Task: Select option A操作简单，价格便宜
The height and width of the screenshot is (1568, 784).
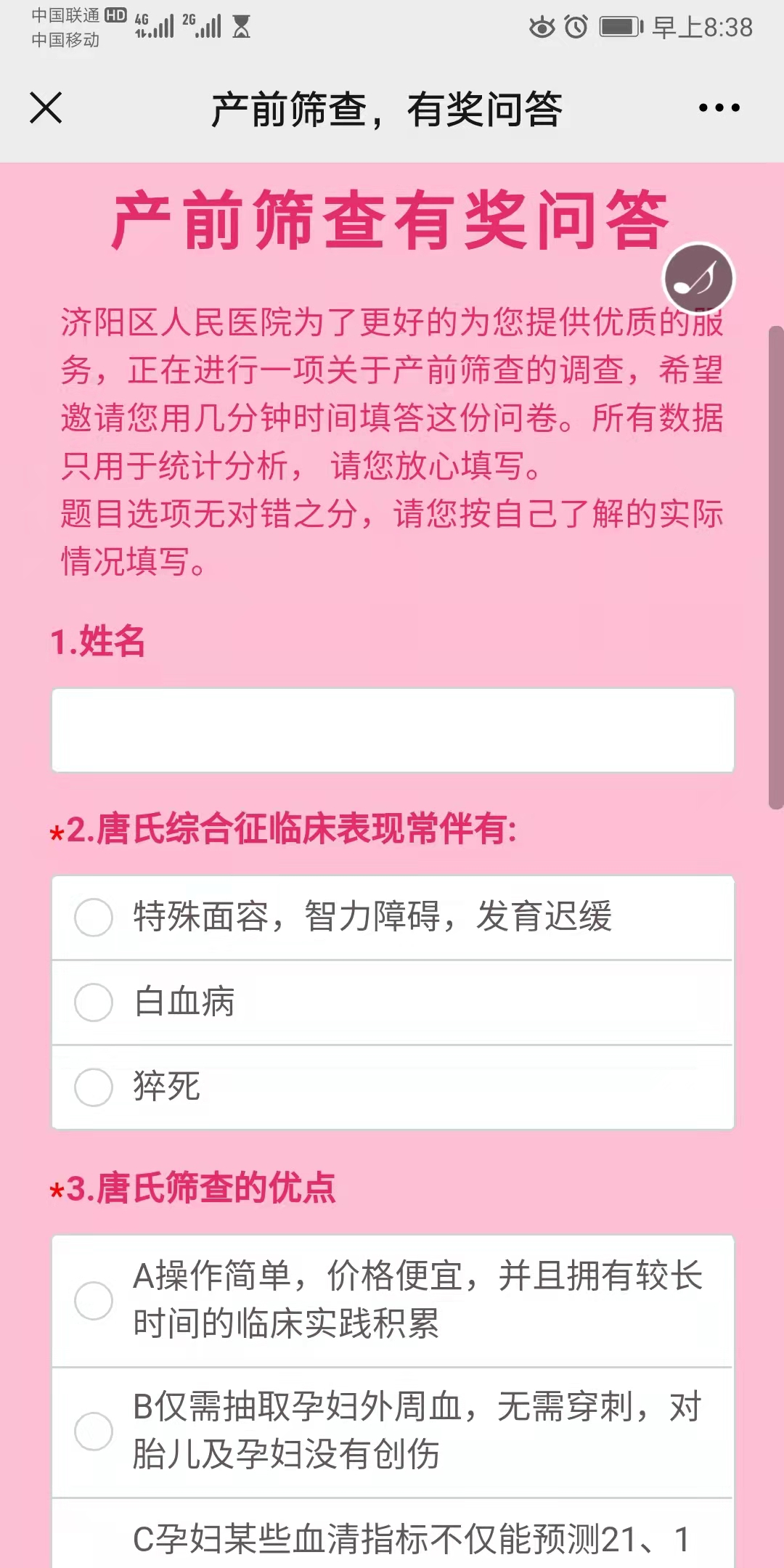Action: pyautogui.click(x=94, y=1300)
